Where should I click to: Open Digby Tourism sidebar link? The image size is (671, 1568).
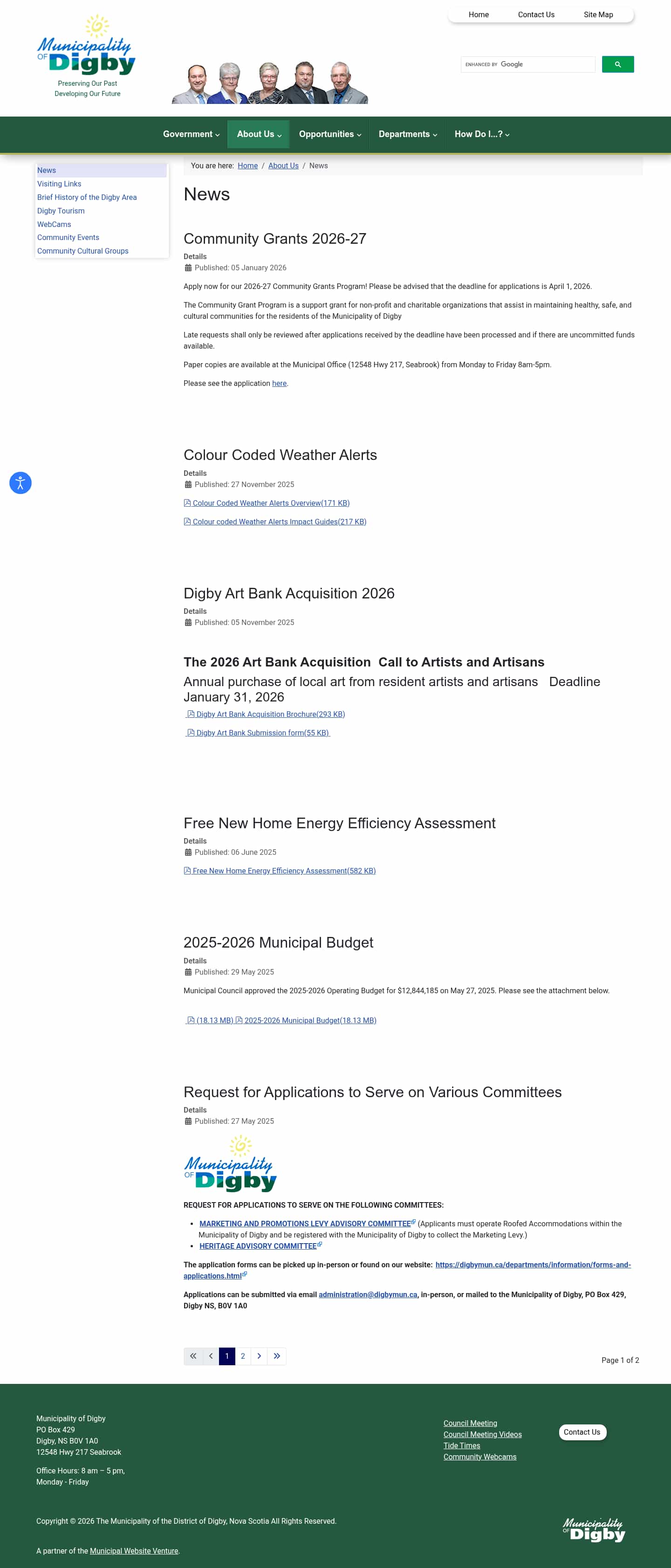point(61,211)
